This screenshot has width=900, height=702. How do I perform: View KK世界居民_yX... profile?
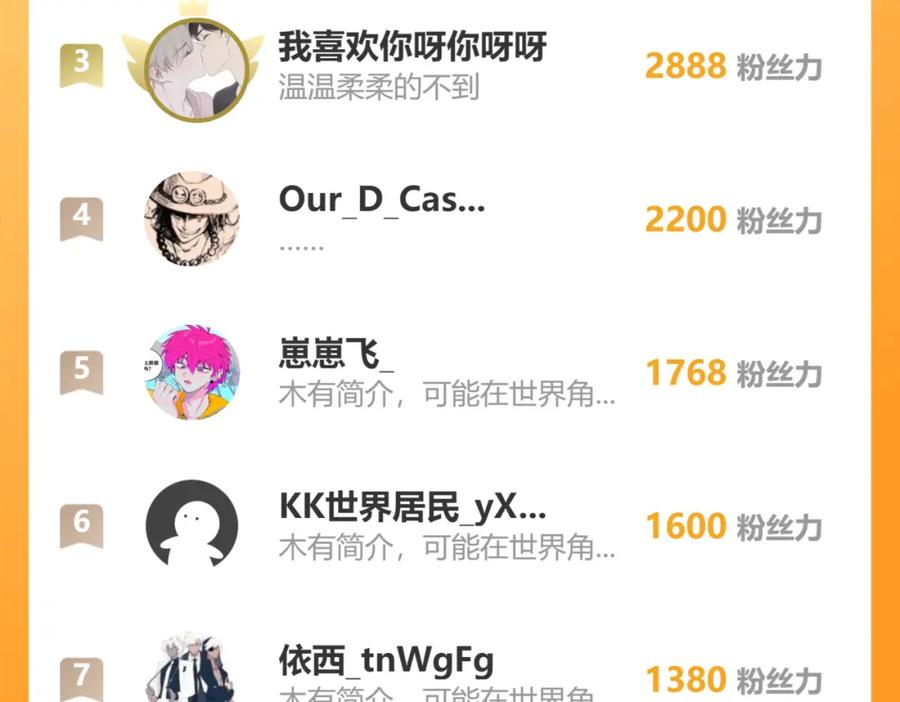412,507
